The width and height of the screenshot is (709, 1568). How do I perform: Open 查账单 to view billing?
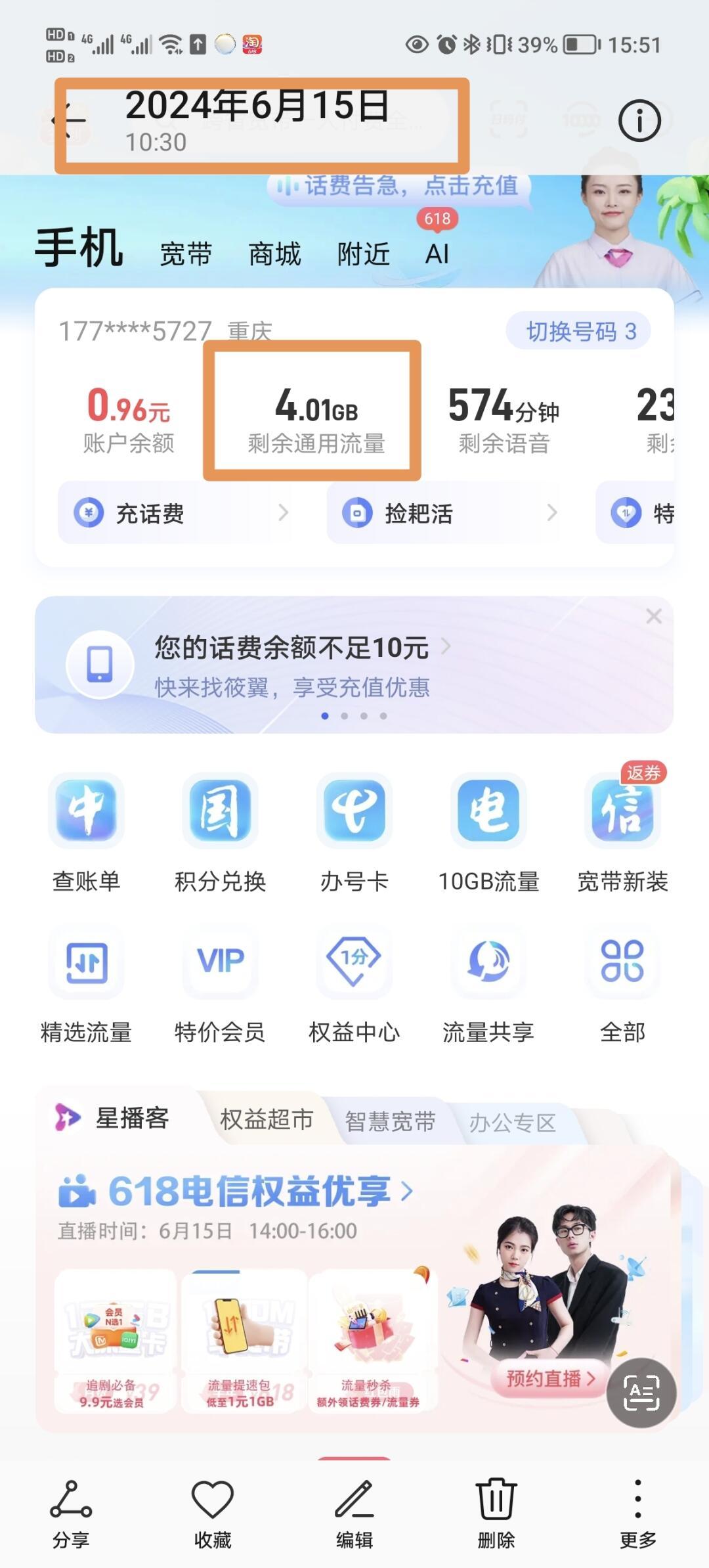(x=87, y=830)
